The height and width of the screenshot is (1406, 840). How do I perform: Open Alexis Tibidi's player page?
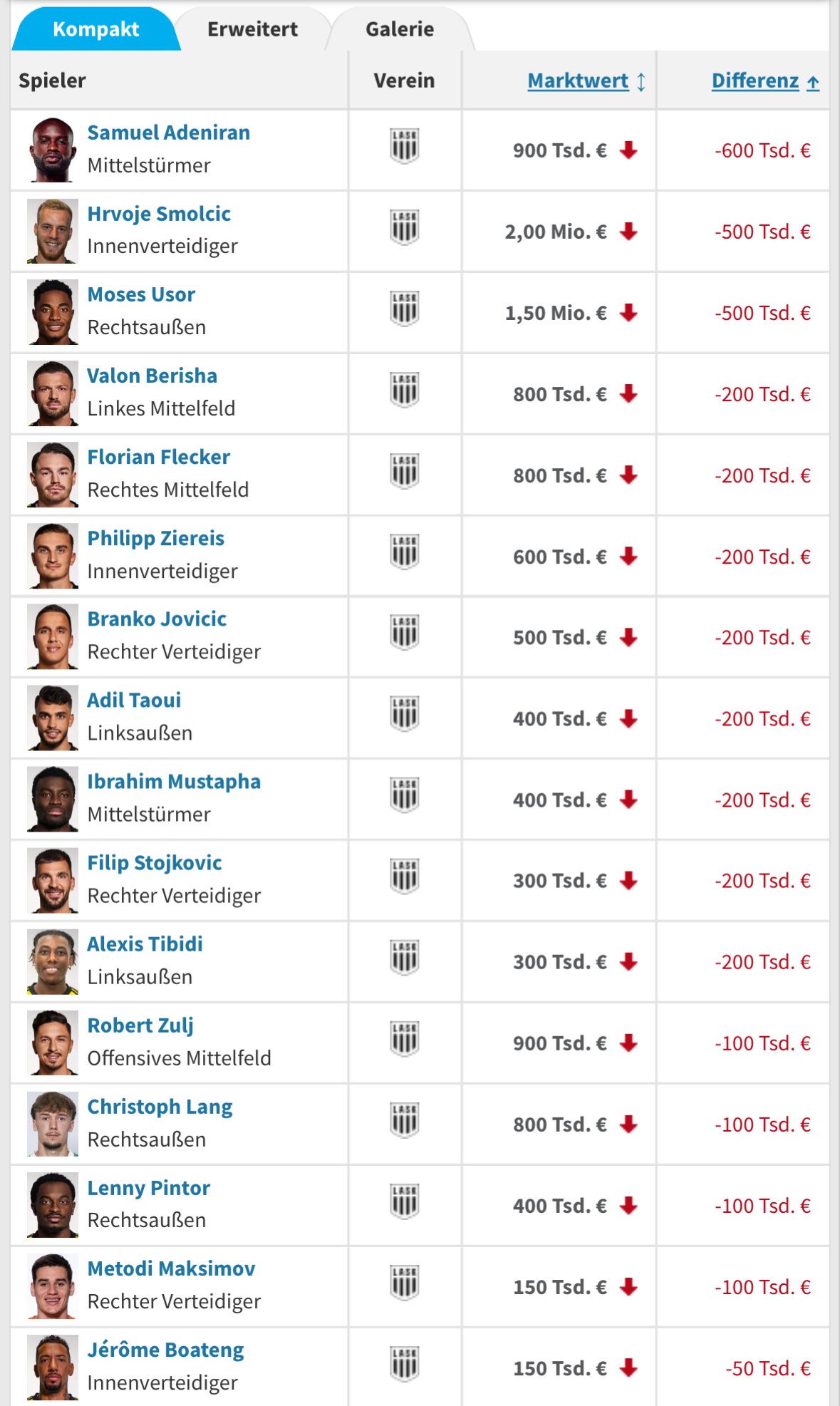click(x=145, y=944)
